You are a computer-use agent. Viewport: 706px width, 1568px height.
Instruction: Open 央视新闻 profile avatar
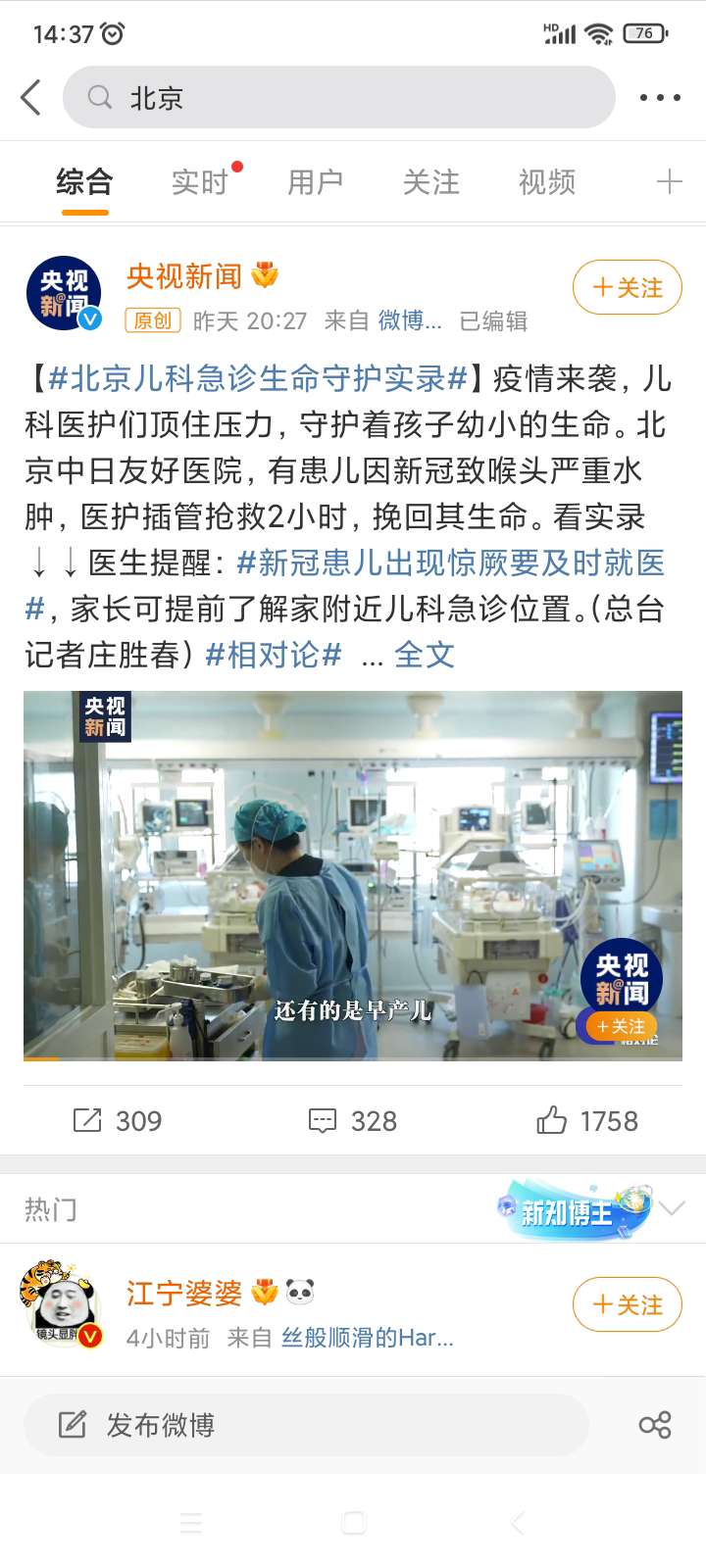64,294
